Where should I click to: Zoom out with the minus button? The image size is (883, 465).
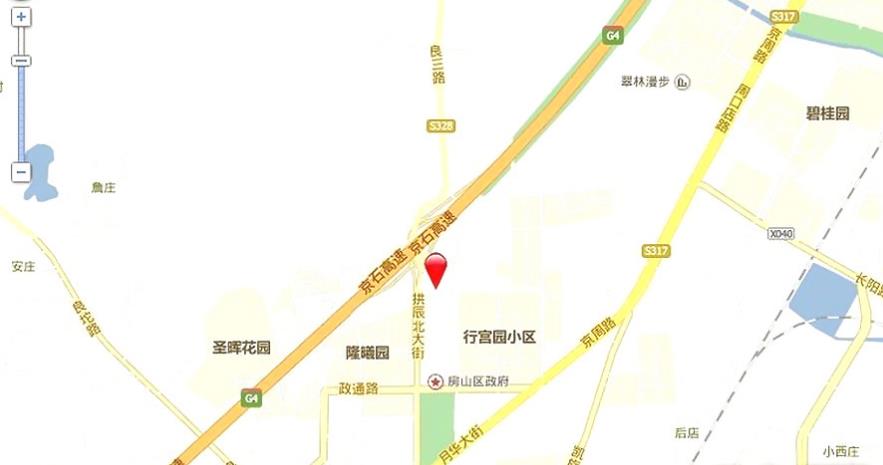(x=21, y=172)
